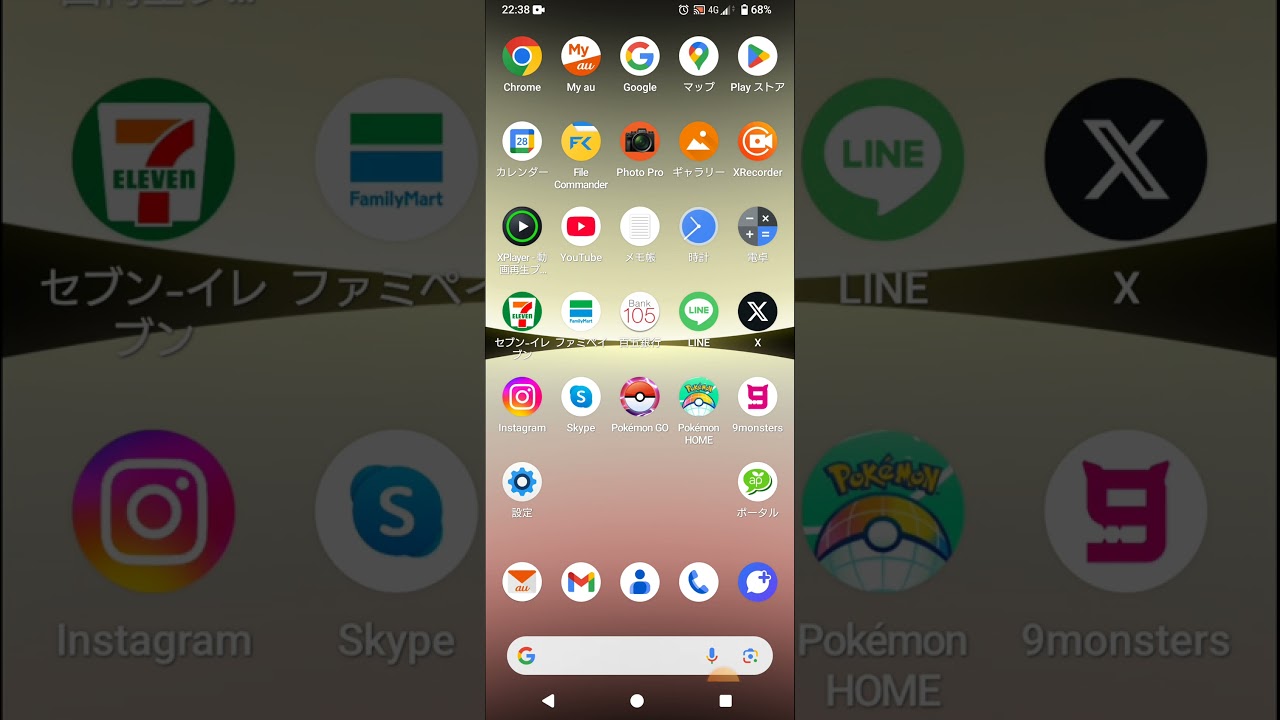
Task: Open Google Lens from the search bar
Action: click(x=750, y=656)
